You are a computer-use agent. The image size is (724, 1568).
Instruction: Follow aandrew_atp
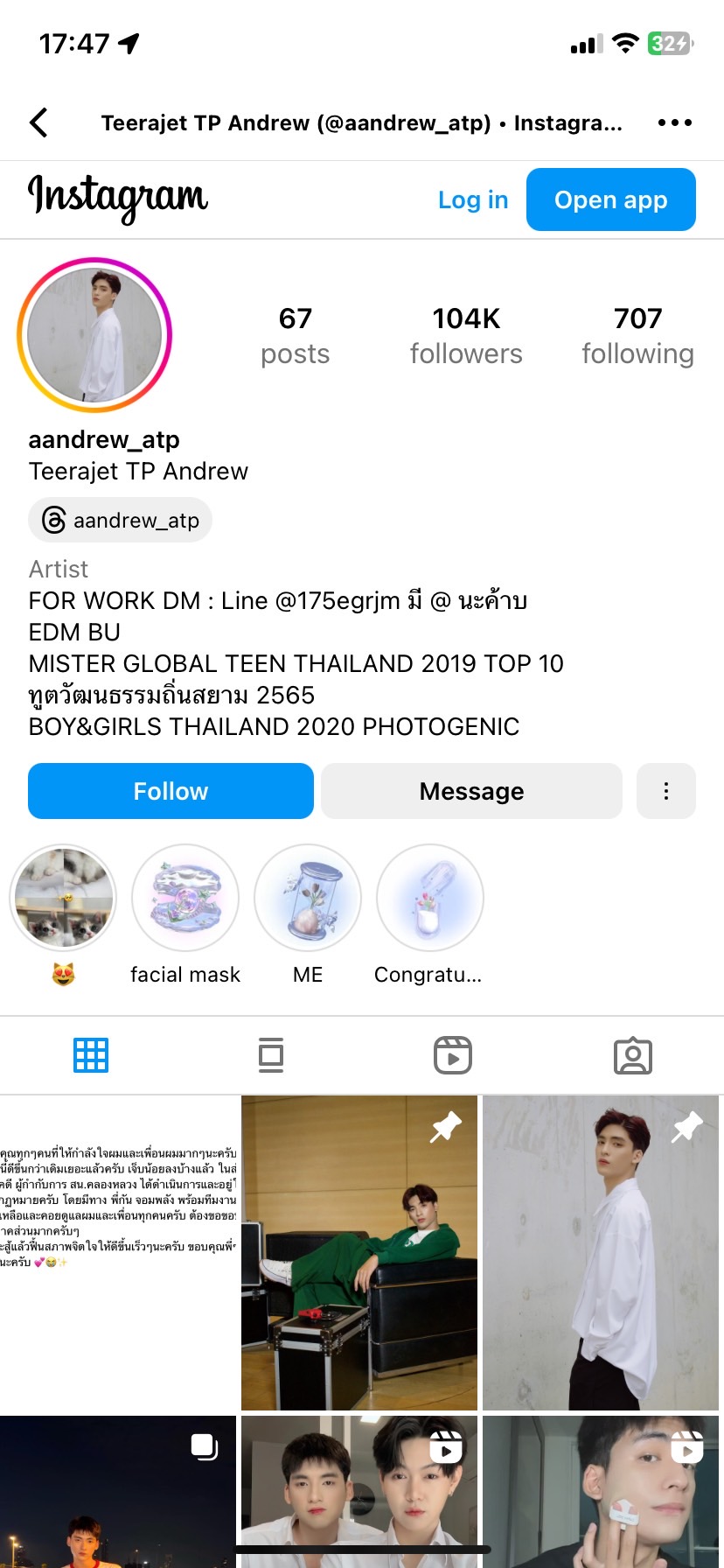[x=171, y=791]
